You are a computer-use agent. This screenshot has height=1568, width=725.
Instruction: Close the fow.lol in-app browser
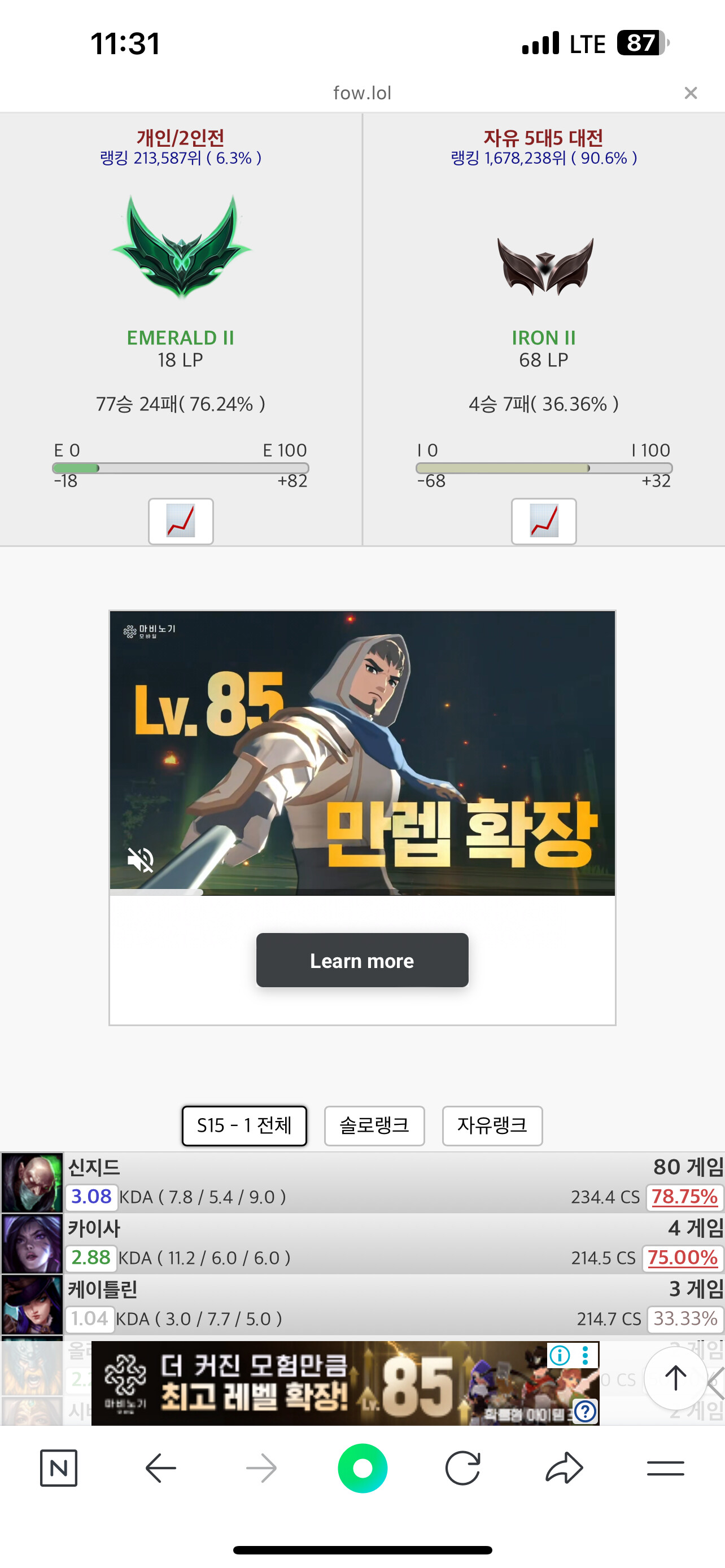coord(691,93)
